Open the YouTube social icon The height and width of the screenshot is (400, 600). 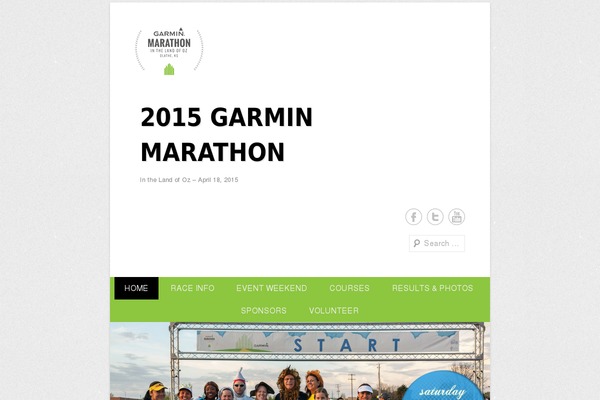(456, 217)
